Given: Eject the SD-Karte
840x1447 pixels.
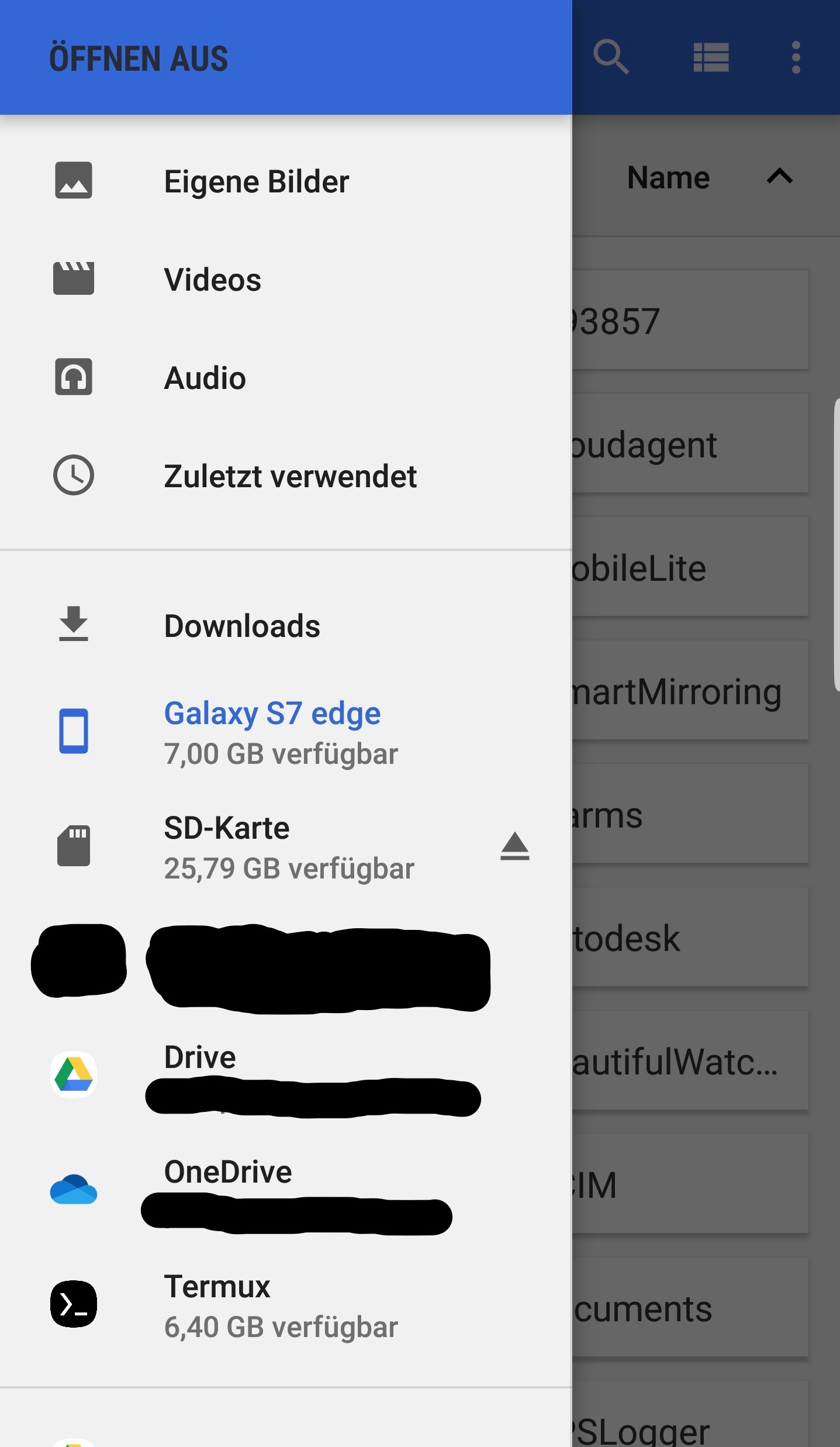Looking at the screenshot, I should (x=514, y=846).
